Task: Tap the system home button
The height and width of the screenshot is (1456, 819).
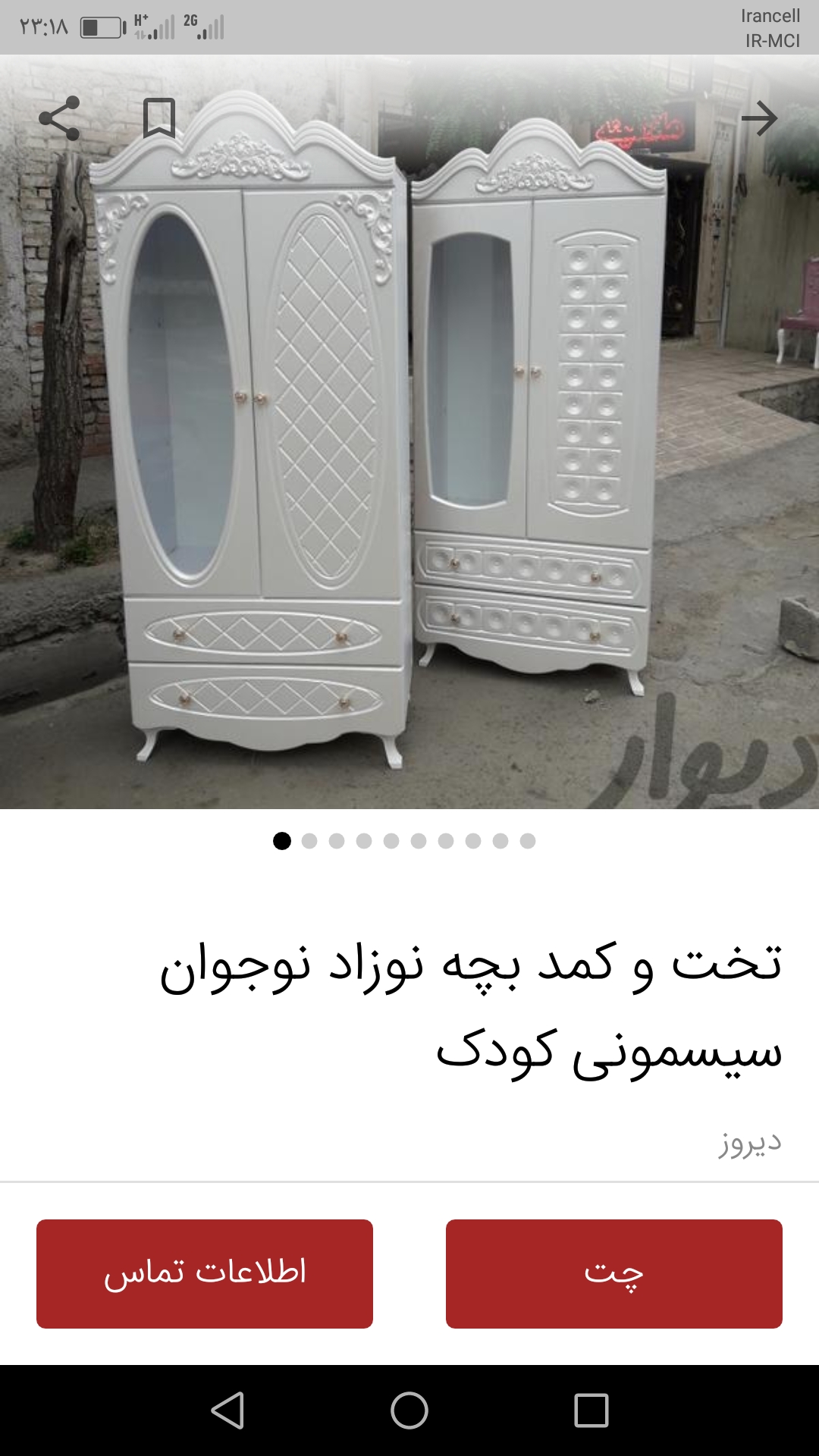Action: click(409, 1410)
